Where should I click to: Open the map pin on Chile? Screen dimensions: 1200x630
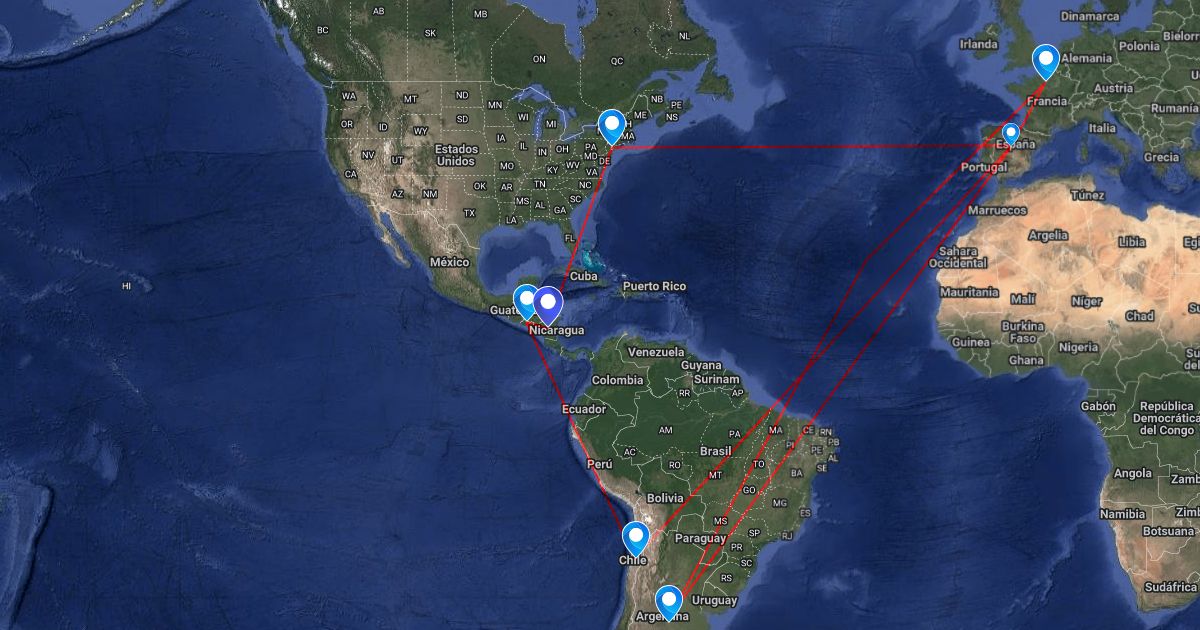pyautogui.click(x=636, y=537)
